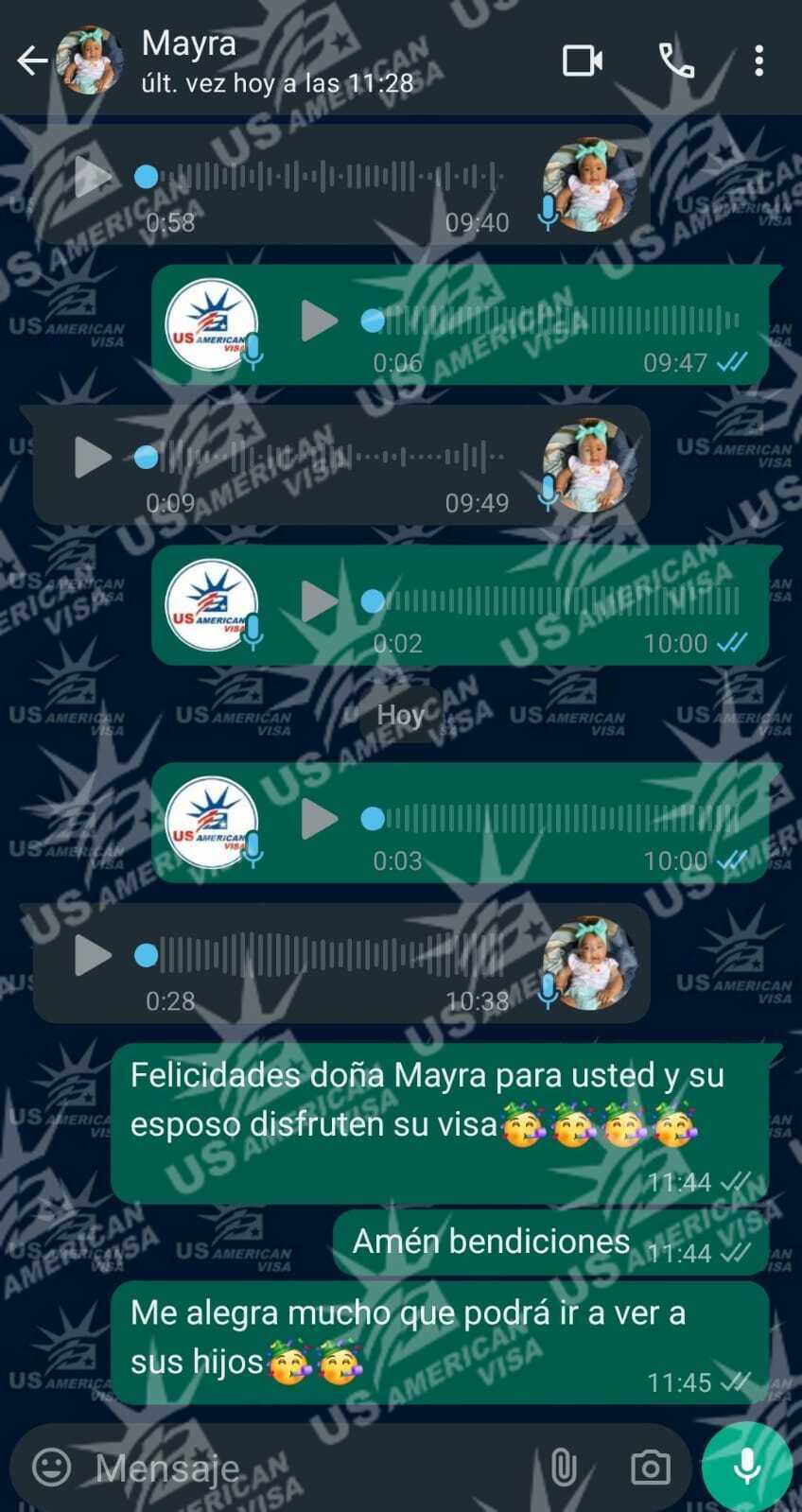Open the overflow menu
The width and height of the screenshot is (802, 1512).
click(758, 61)
